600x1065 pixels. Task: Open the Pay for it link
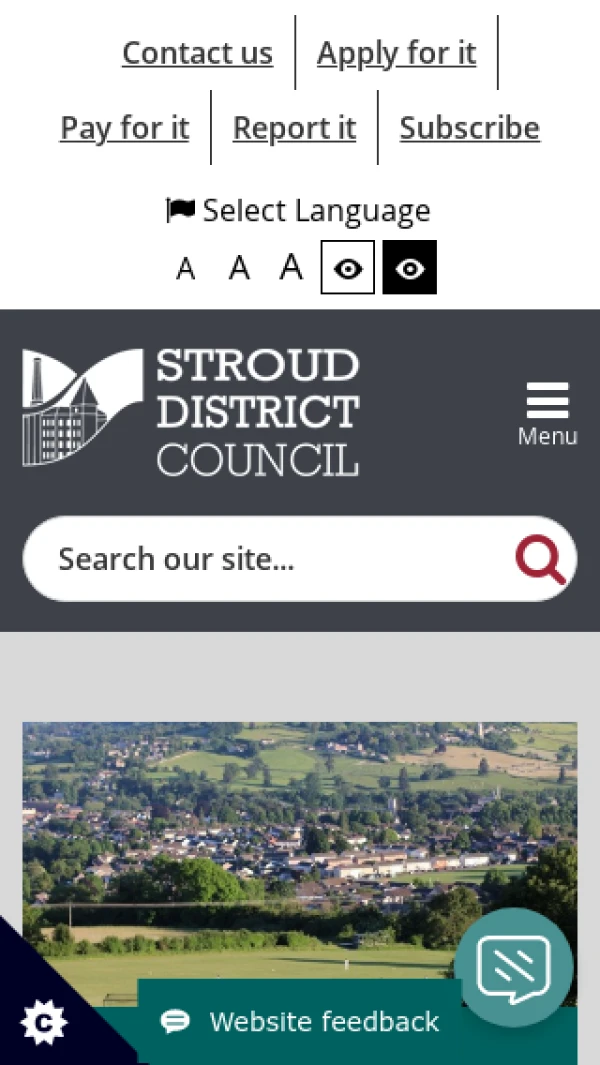[x=125, y=128]
